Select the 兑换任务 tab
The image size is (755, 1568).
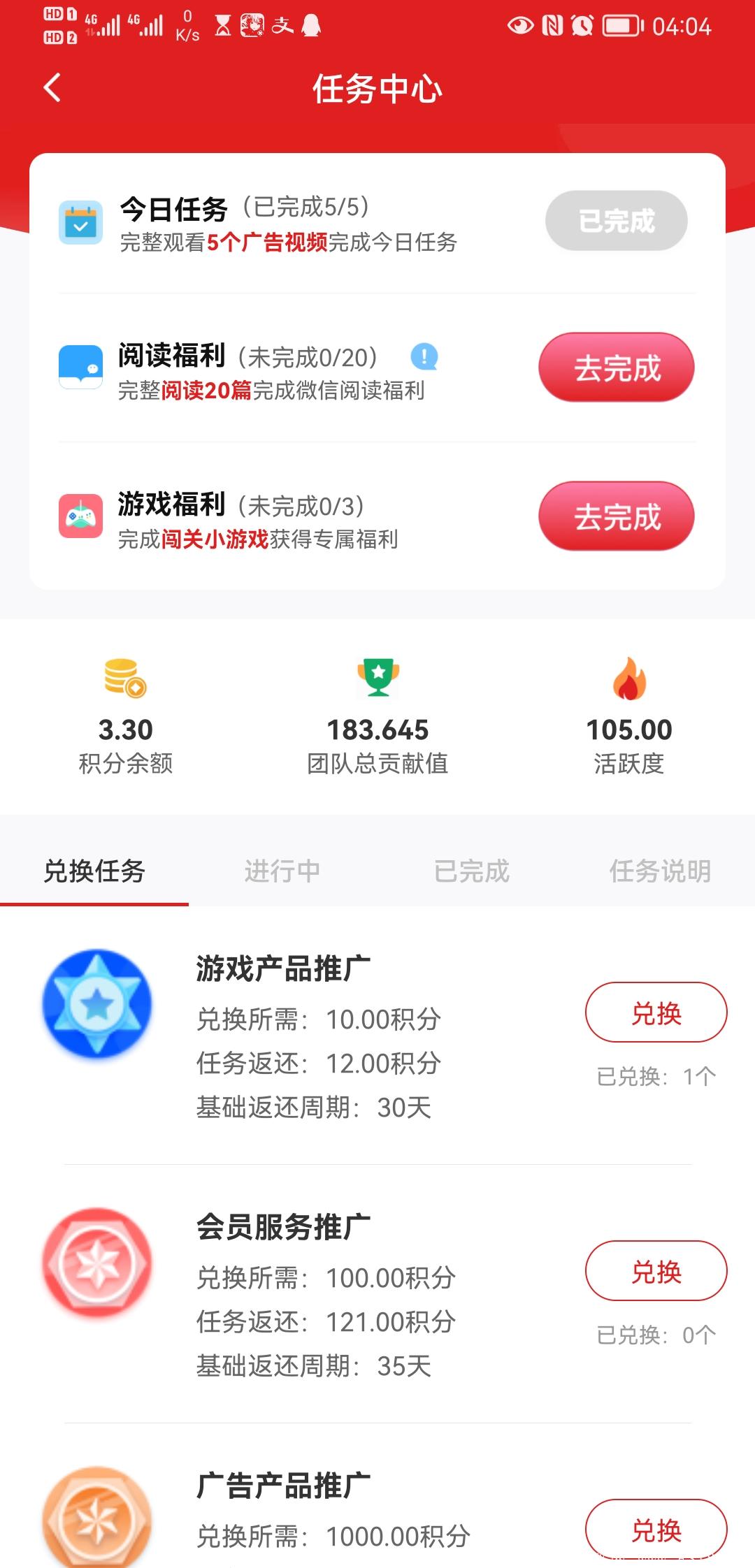click(x=93, y=871)
